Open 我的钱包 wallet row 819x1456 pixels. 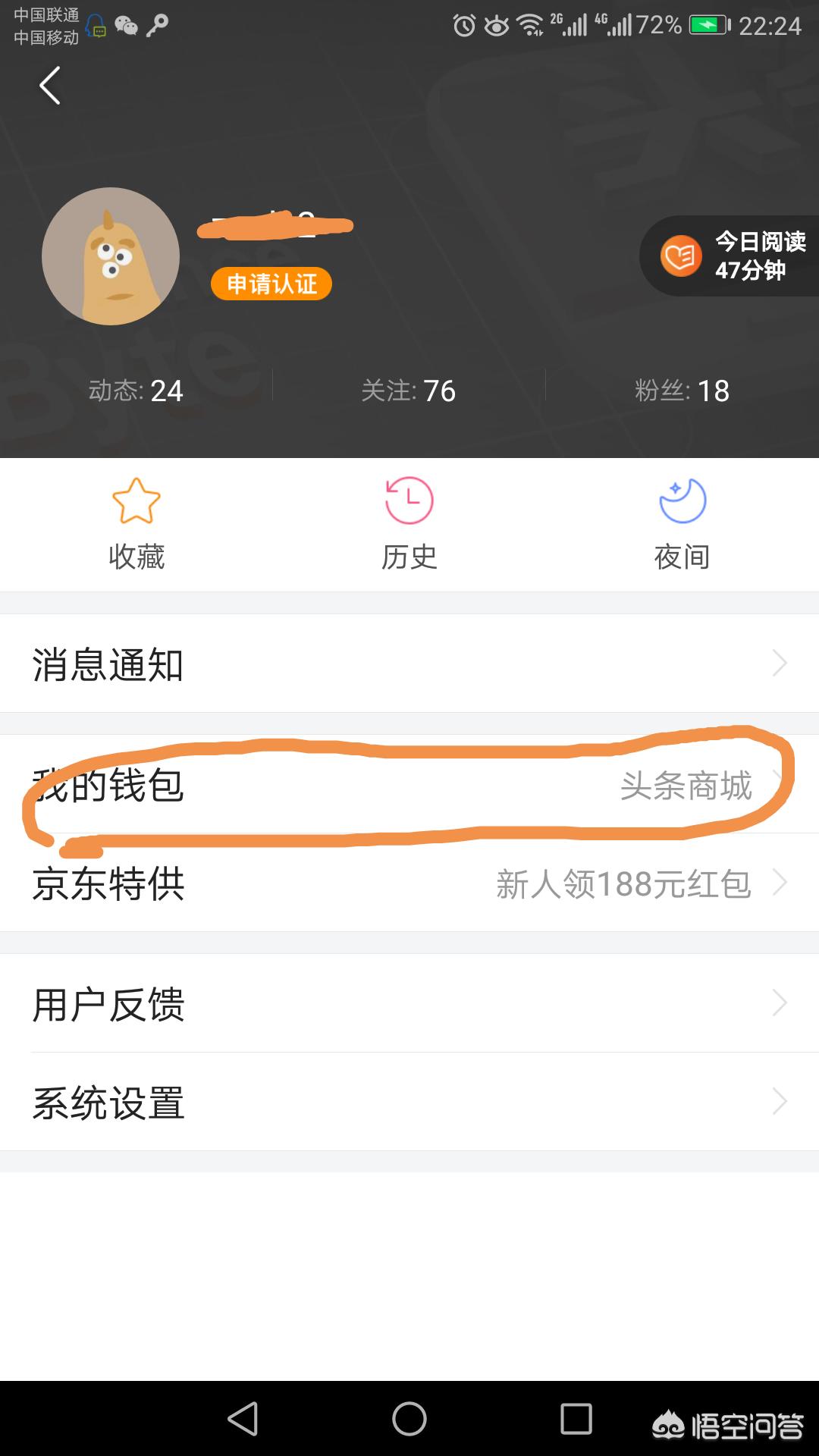[409, 785]
